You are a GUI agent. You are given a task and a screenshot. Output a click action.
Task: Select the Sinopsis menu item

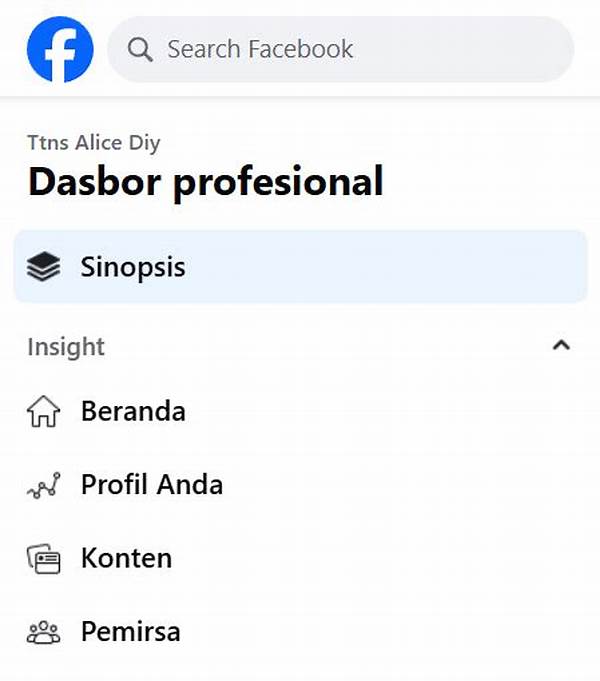pyautogui.click(x=300, y=267)
